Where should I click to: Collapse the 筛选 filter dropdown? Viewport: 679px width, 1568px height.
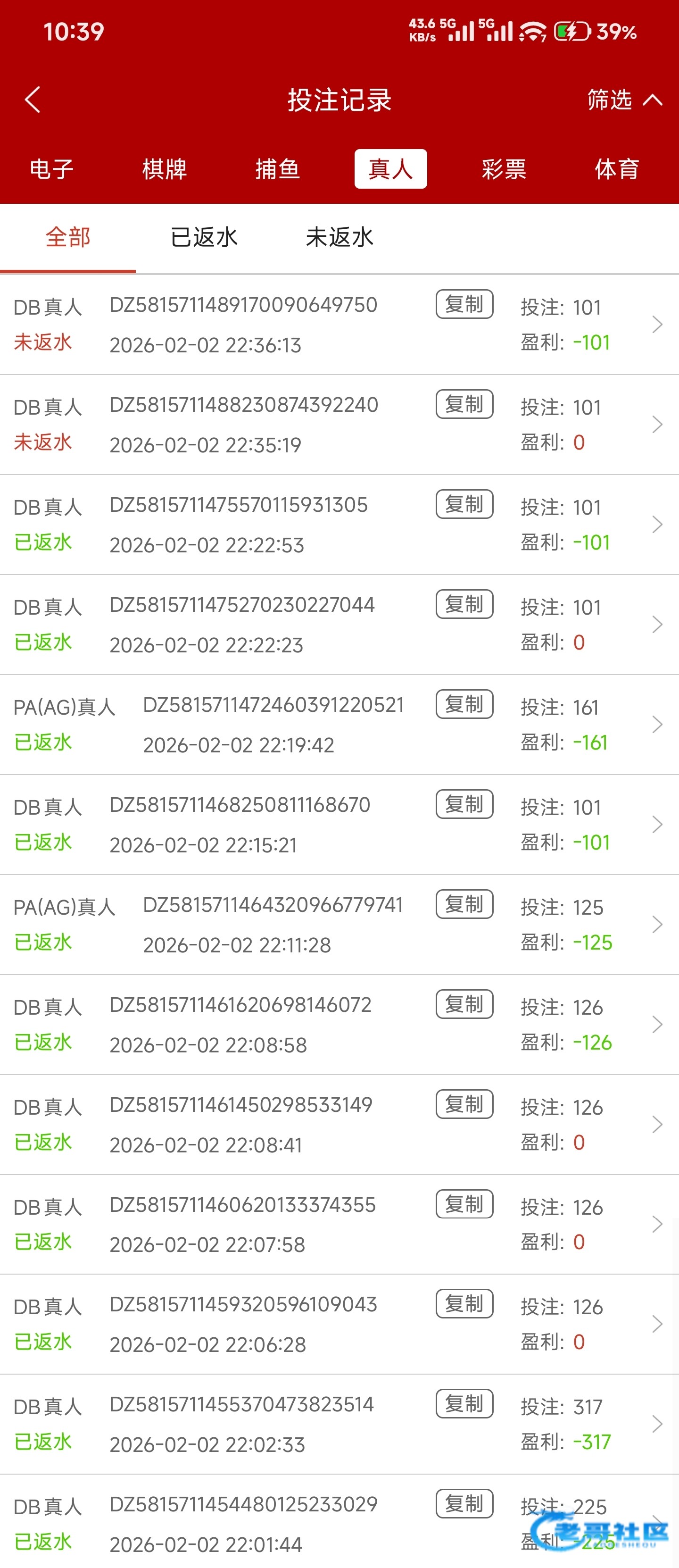624,100
